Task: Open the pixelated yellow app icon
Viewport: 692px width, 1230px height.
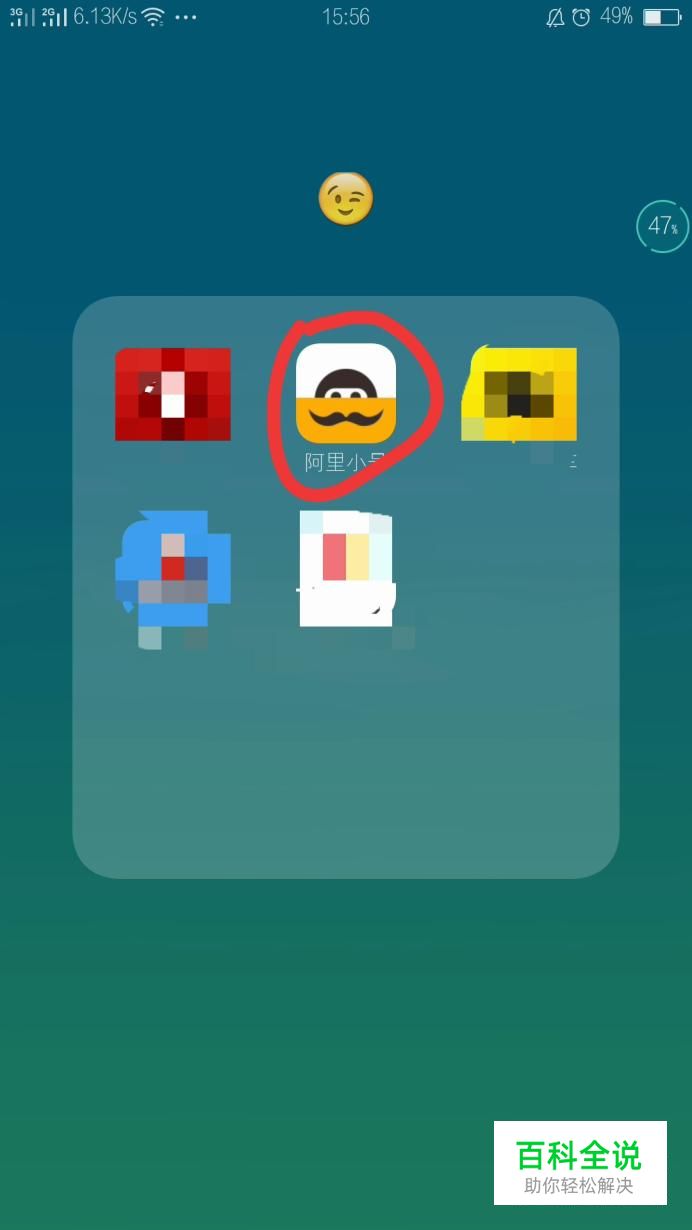Action: point(519,394)
